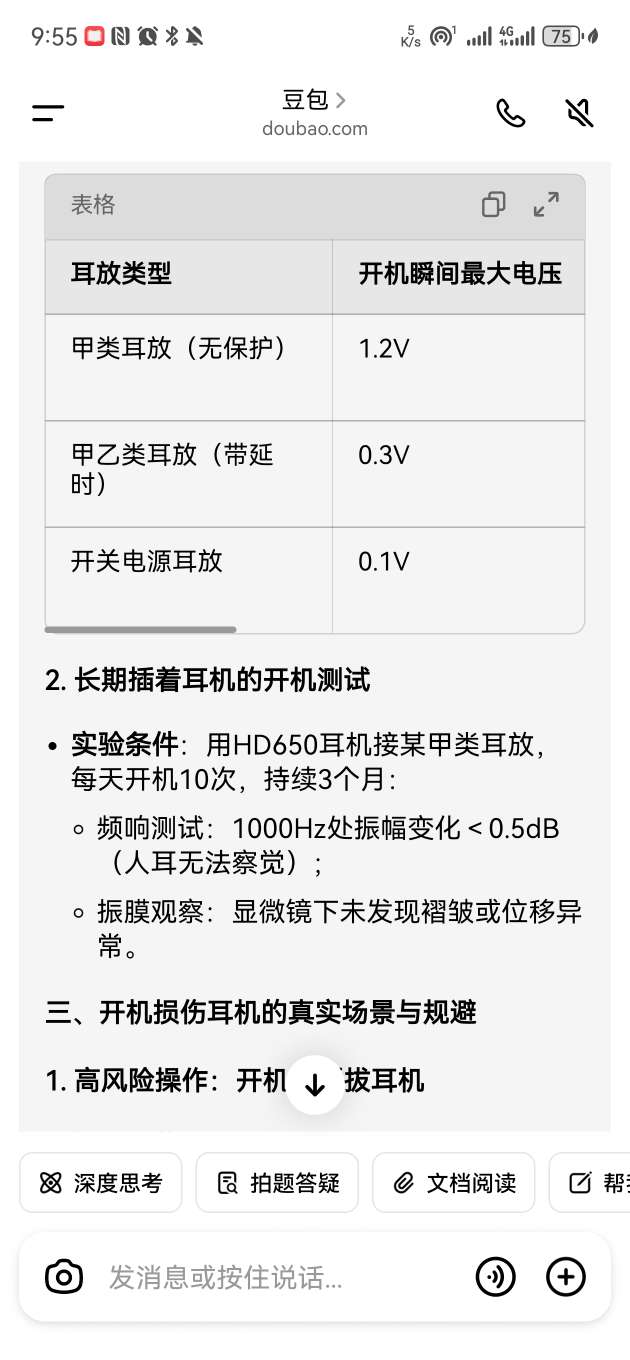The width and height of the screenshot is (630, 1360).
Task: Select the 拍题答疑 chip
Action: pyautogui.click(x=277, y=1183)
